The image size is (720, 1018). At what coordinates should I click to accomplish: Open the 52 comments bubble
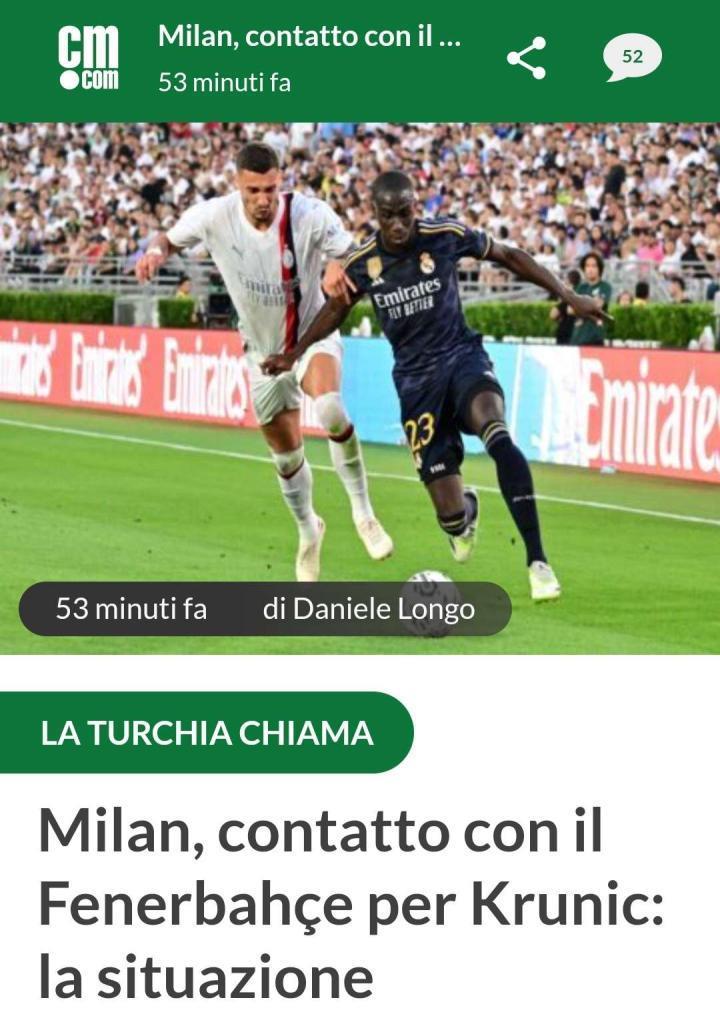click(x=632, y=58)
